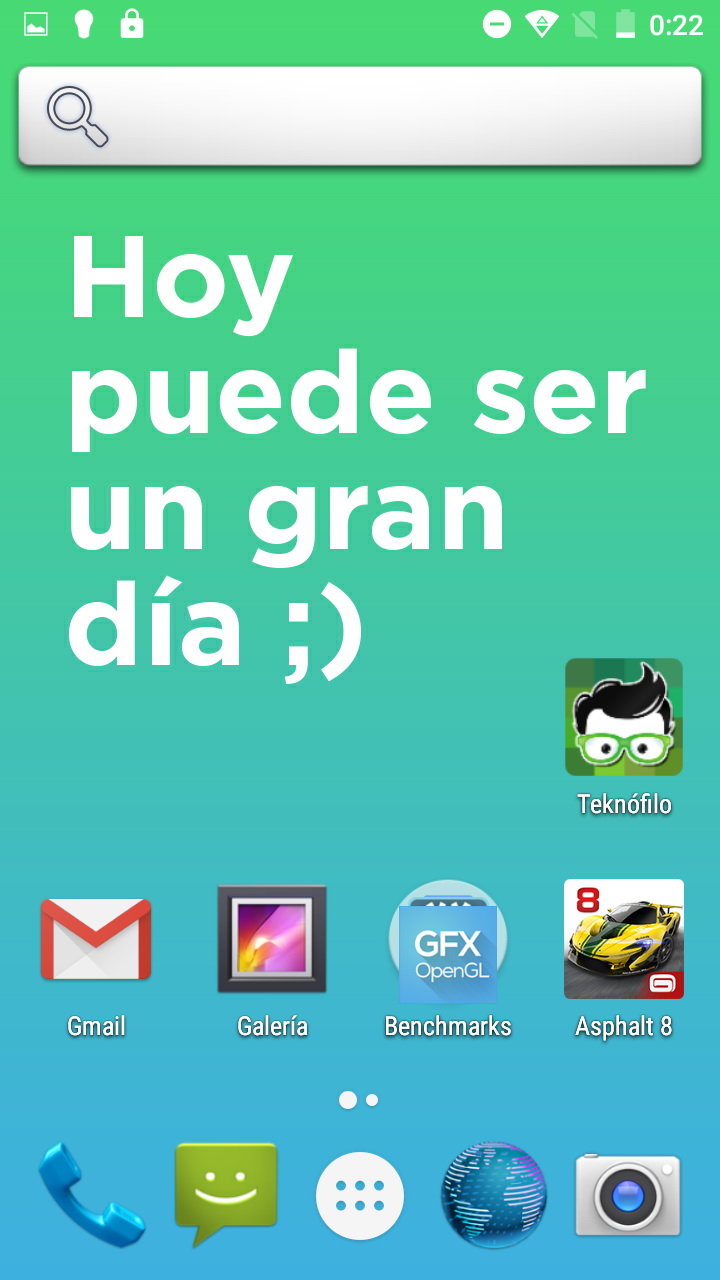Open the messaging app
Screen dimensions: 720x1280
pos(225,1193)
